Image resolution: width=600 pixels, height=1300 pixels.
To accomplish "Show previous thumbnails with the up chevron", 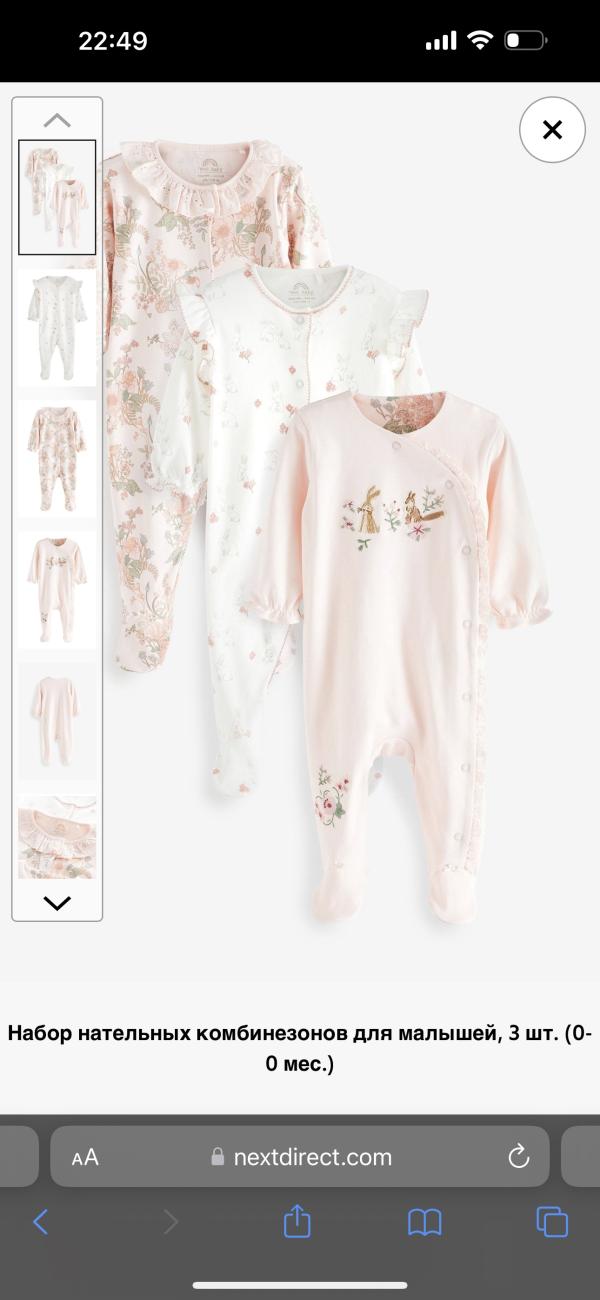I will click(x=57, y=120).
